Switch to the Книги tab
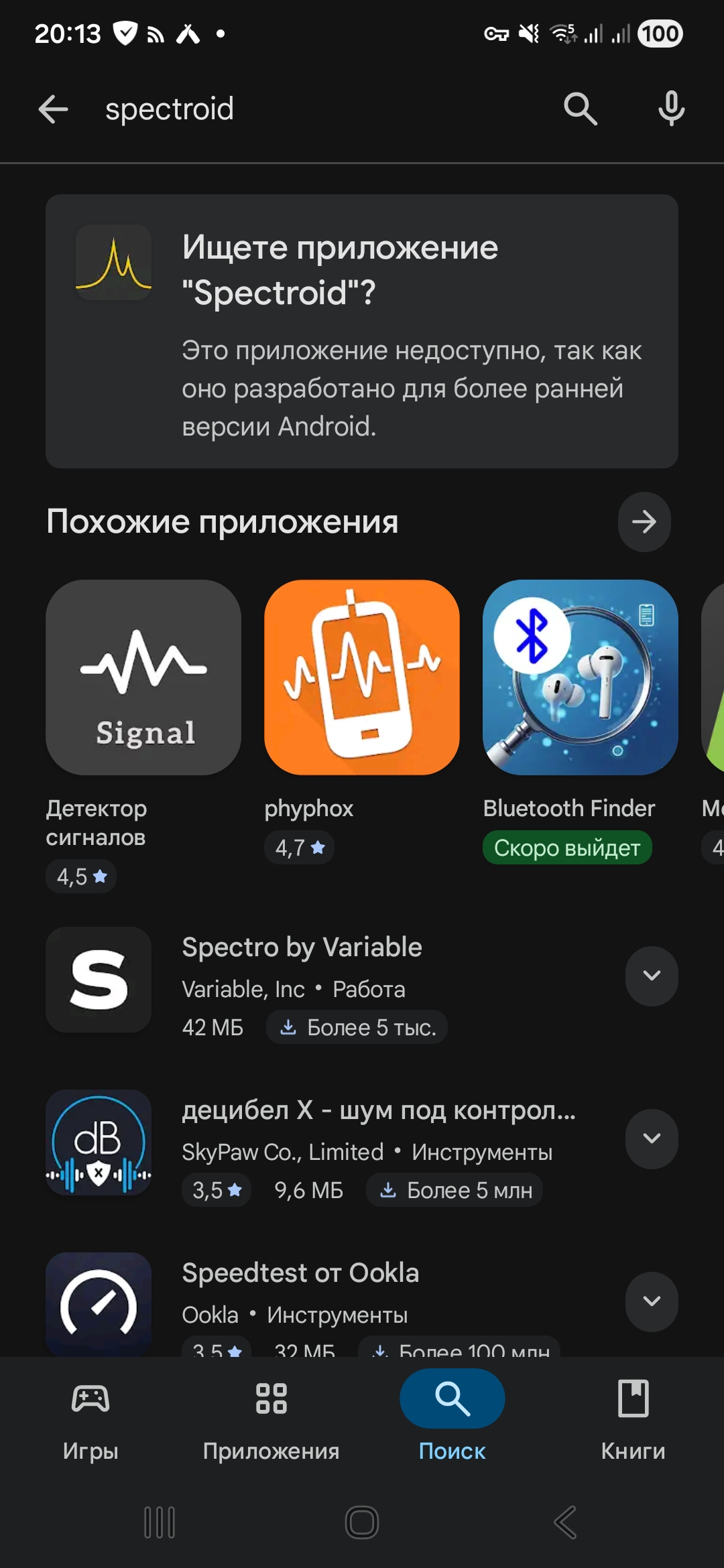The height and width of the screenshot is (1568, 724). tap(633, 1415)
